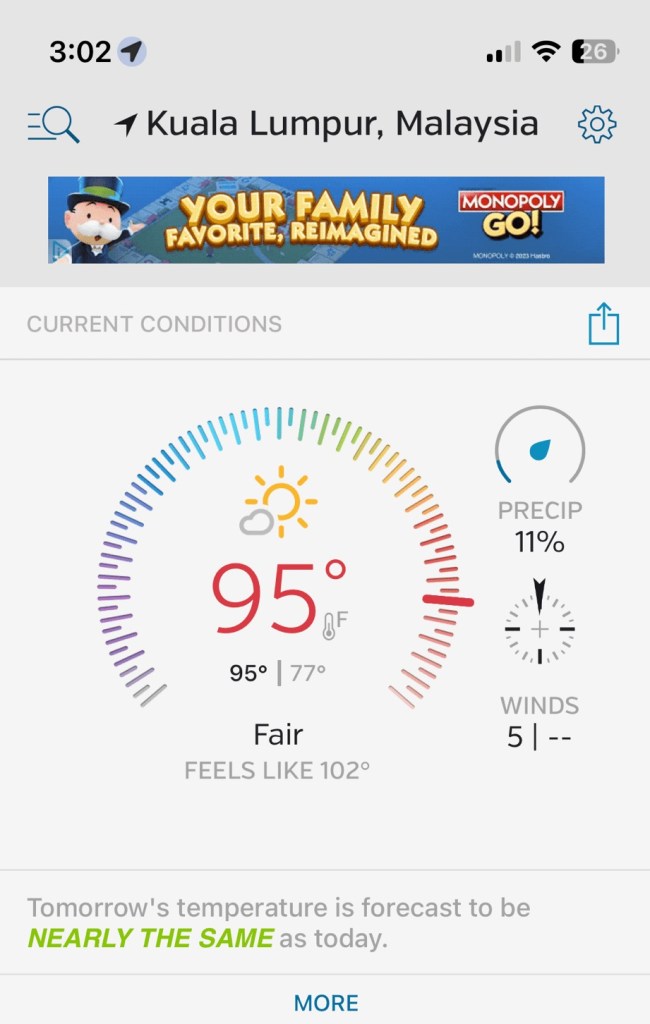Select Kuala Lumpur, Malaysia location title
Screen dimensions: 650x1024
pyautogui.click(x=328, y=124)
